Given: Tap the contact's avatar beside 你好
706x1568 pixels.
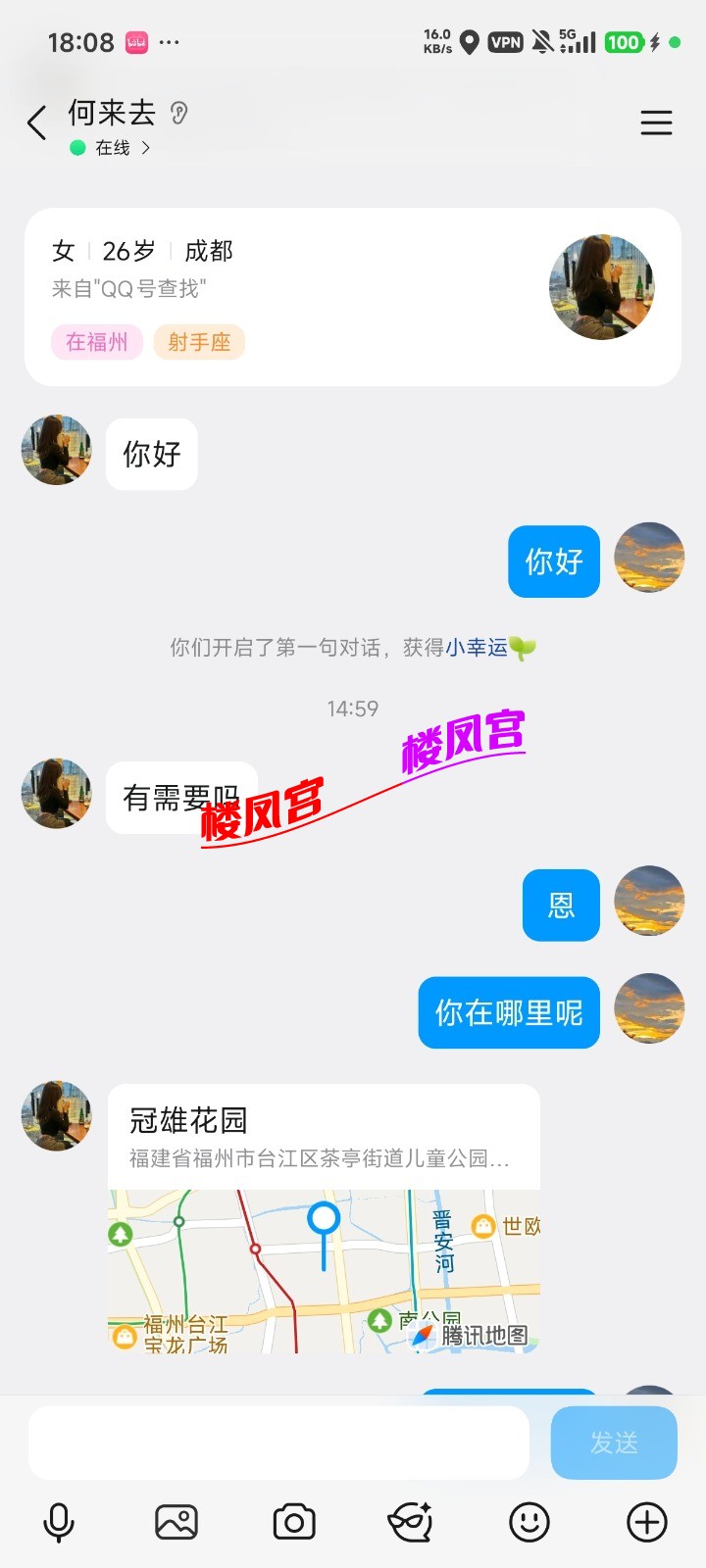Looking at the screenshot, I should tap(56, 451).
